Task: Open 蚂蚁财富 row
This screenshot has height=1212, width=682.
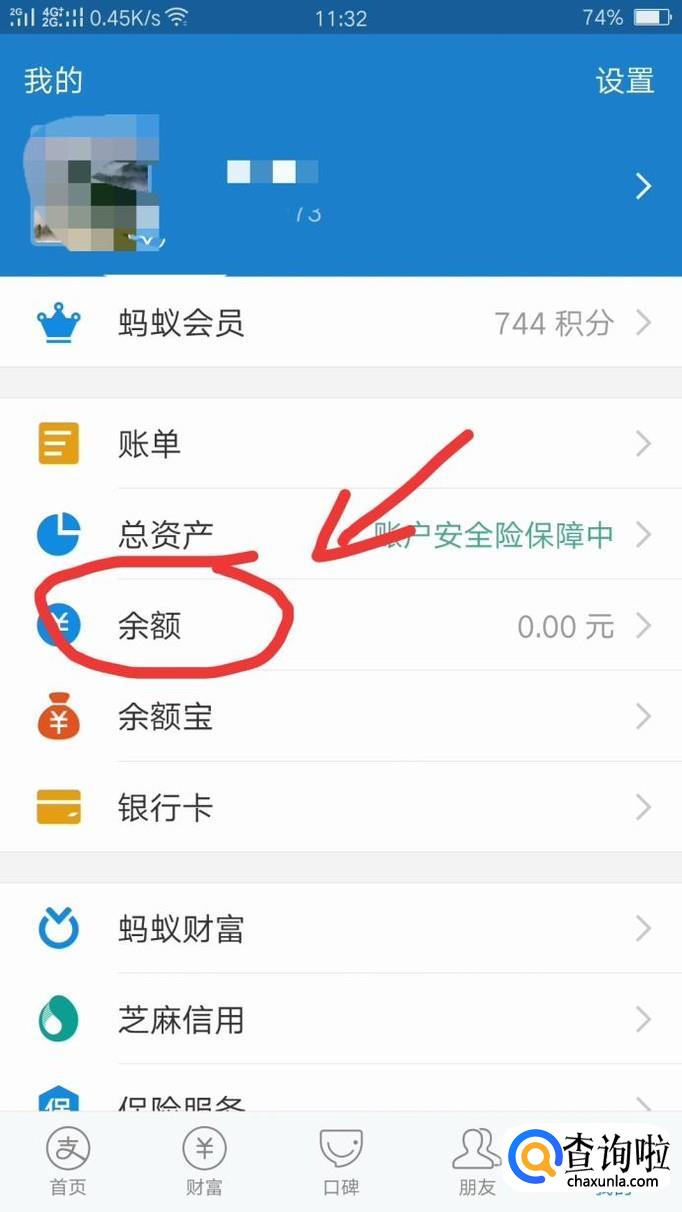Action: [340, 929]
